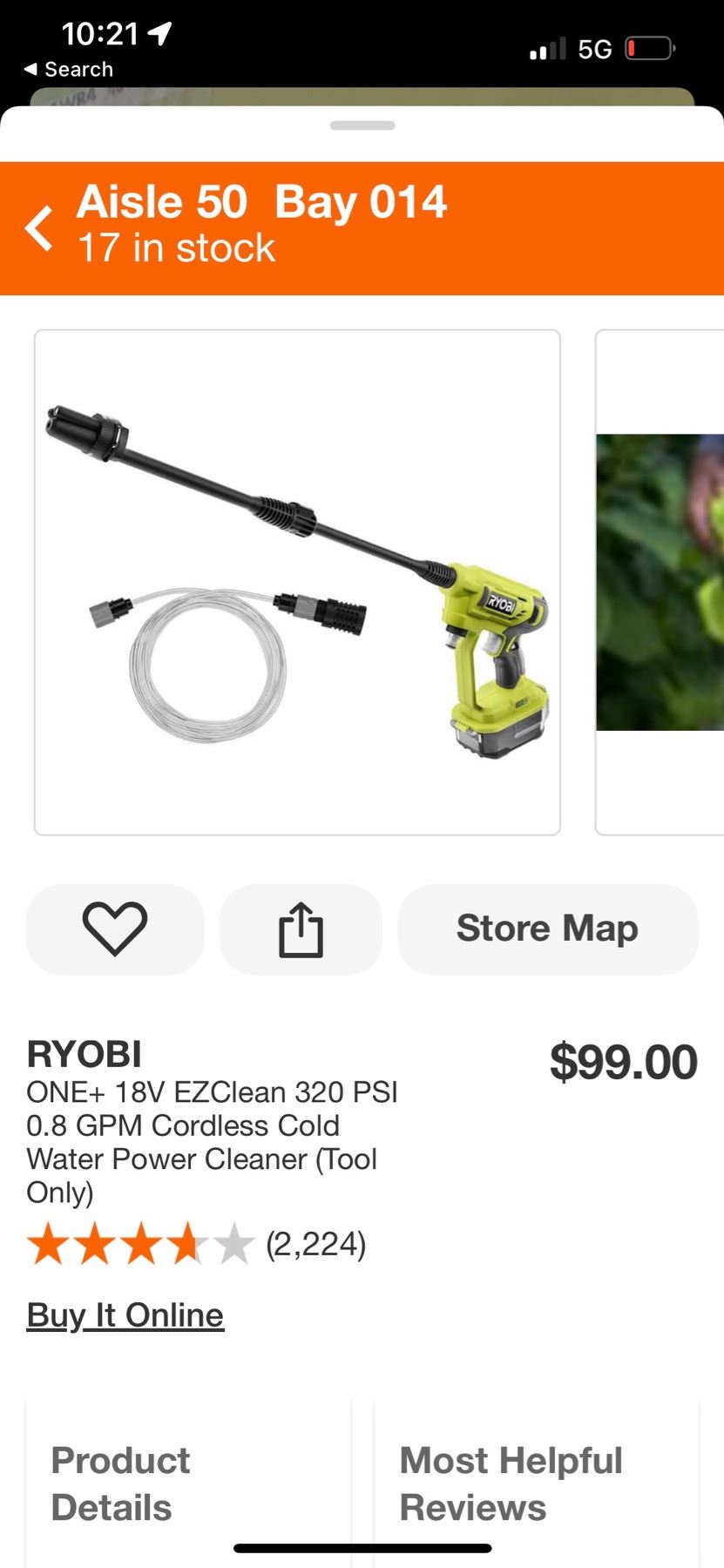
Task: Save the product with the heart button
Action: pyautogui.click(x=115, y=929)
